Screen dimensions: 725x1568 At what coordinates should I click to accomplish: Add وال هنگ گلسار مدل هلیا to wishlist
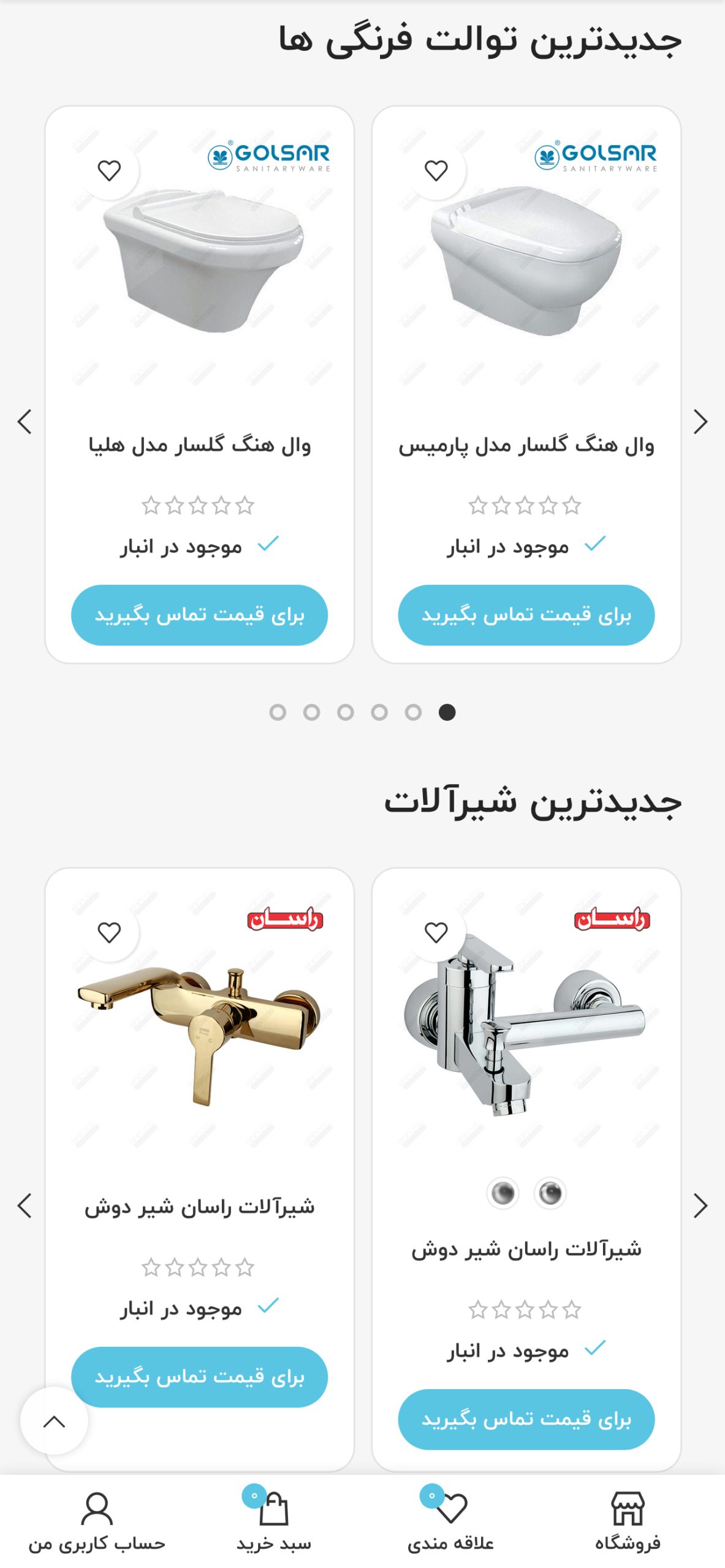(109, 170)
